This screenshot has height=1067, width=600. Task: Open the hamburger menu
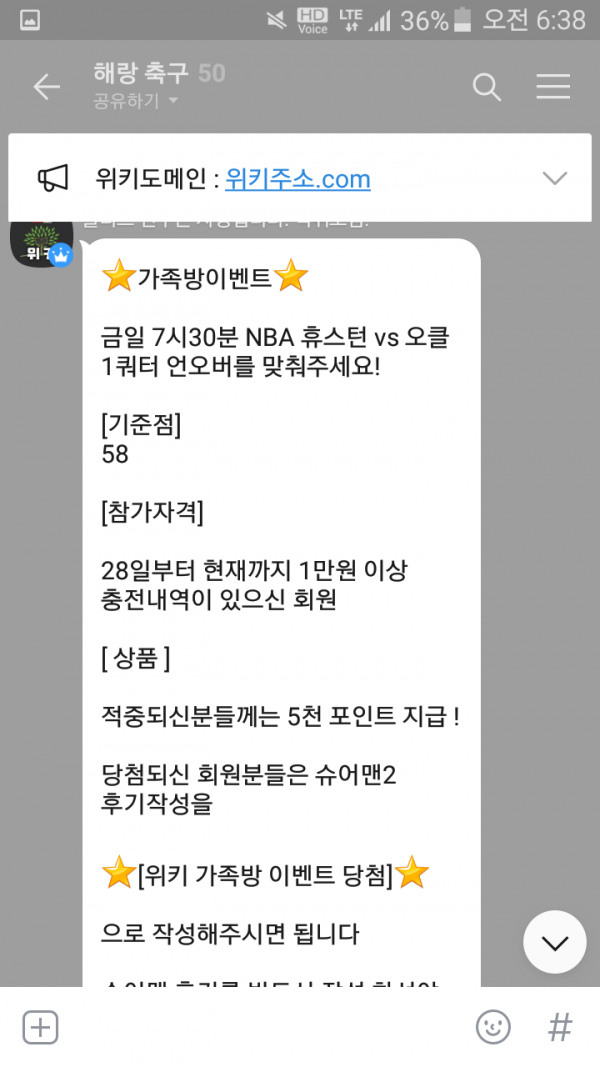tap(553, 87)
